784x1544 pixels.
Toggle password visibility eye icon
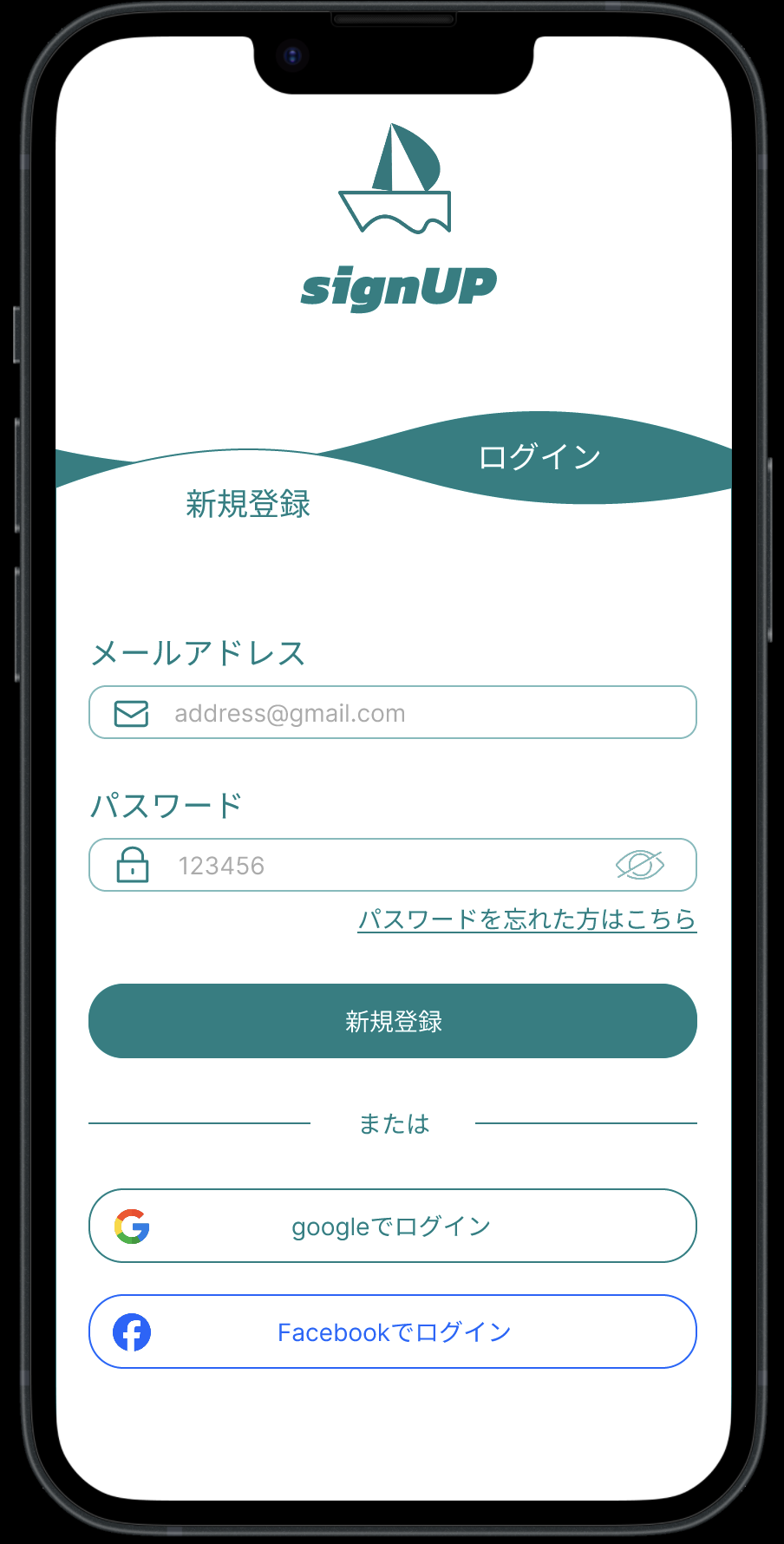[x=639, y=865]
